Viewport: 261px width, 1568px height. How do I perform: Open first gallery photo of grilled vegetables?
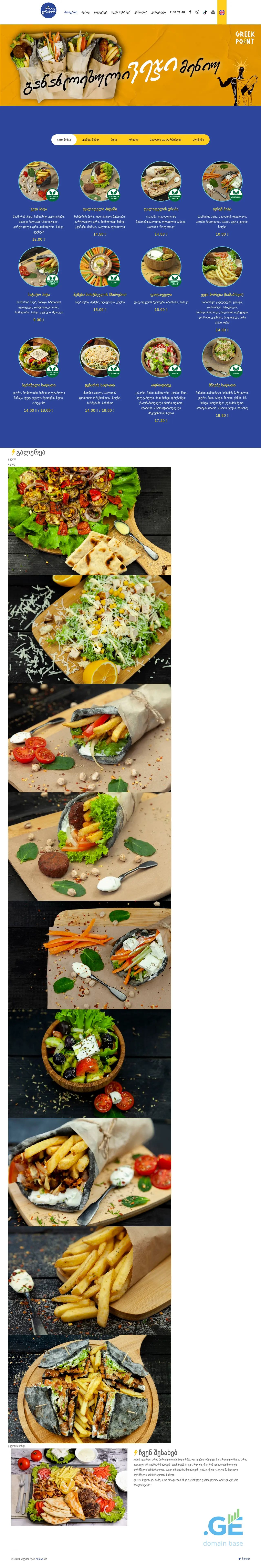pos(90,520)
